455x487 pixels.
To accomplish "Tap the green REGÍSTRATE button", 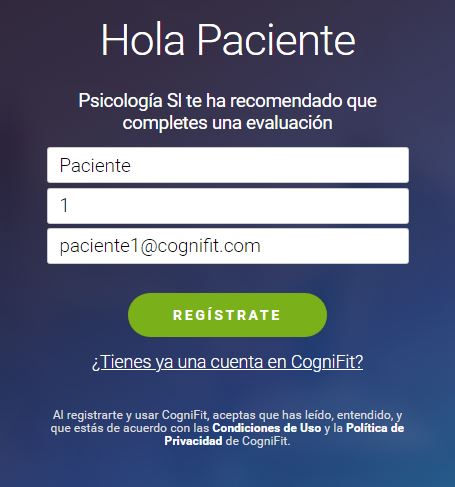I will coord(227,315).
